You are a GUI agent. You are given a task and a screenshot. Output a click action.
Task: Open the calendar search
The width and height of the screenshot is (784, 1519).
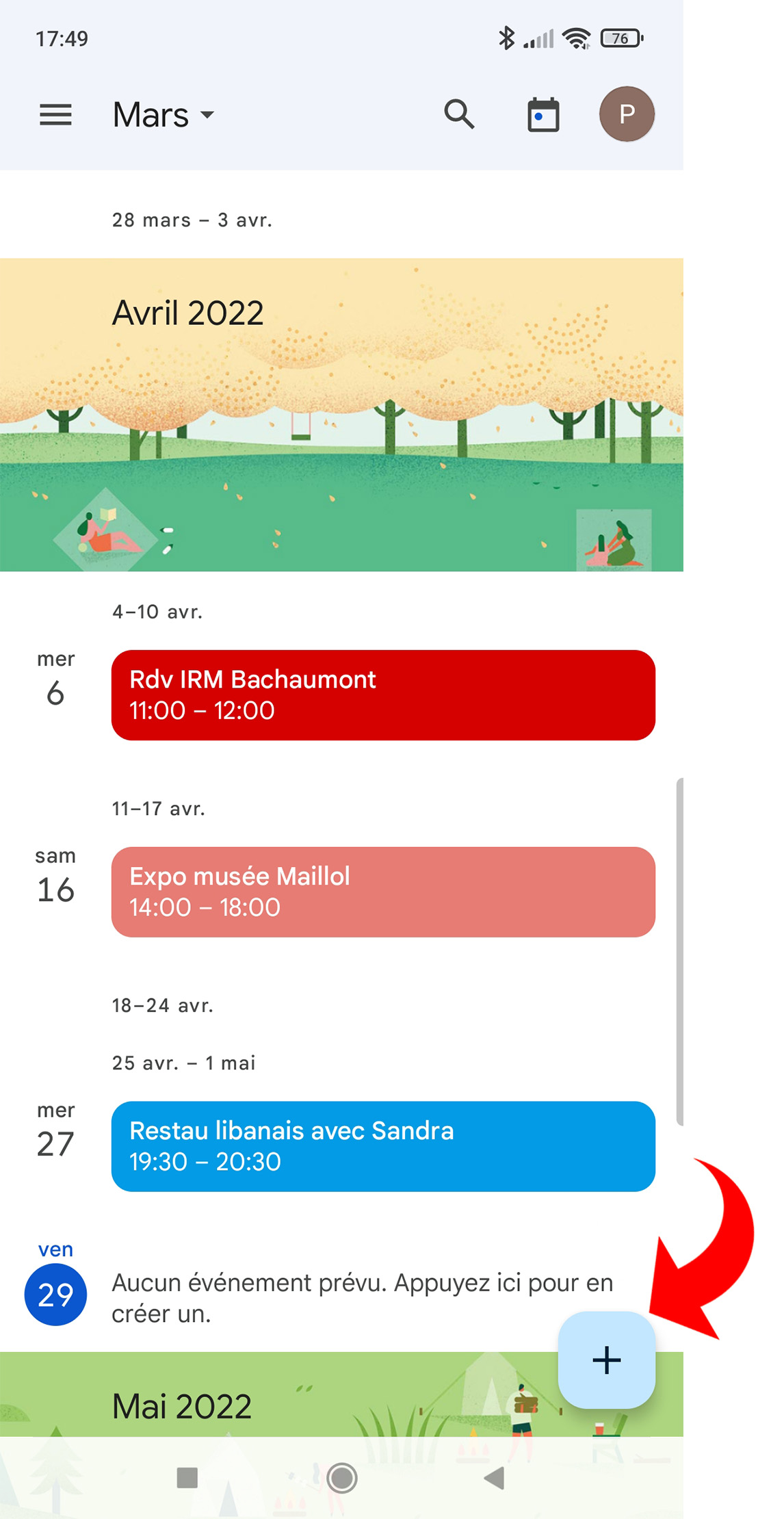459,114
